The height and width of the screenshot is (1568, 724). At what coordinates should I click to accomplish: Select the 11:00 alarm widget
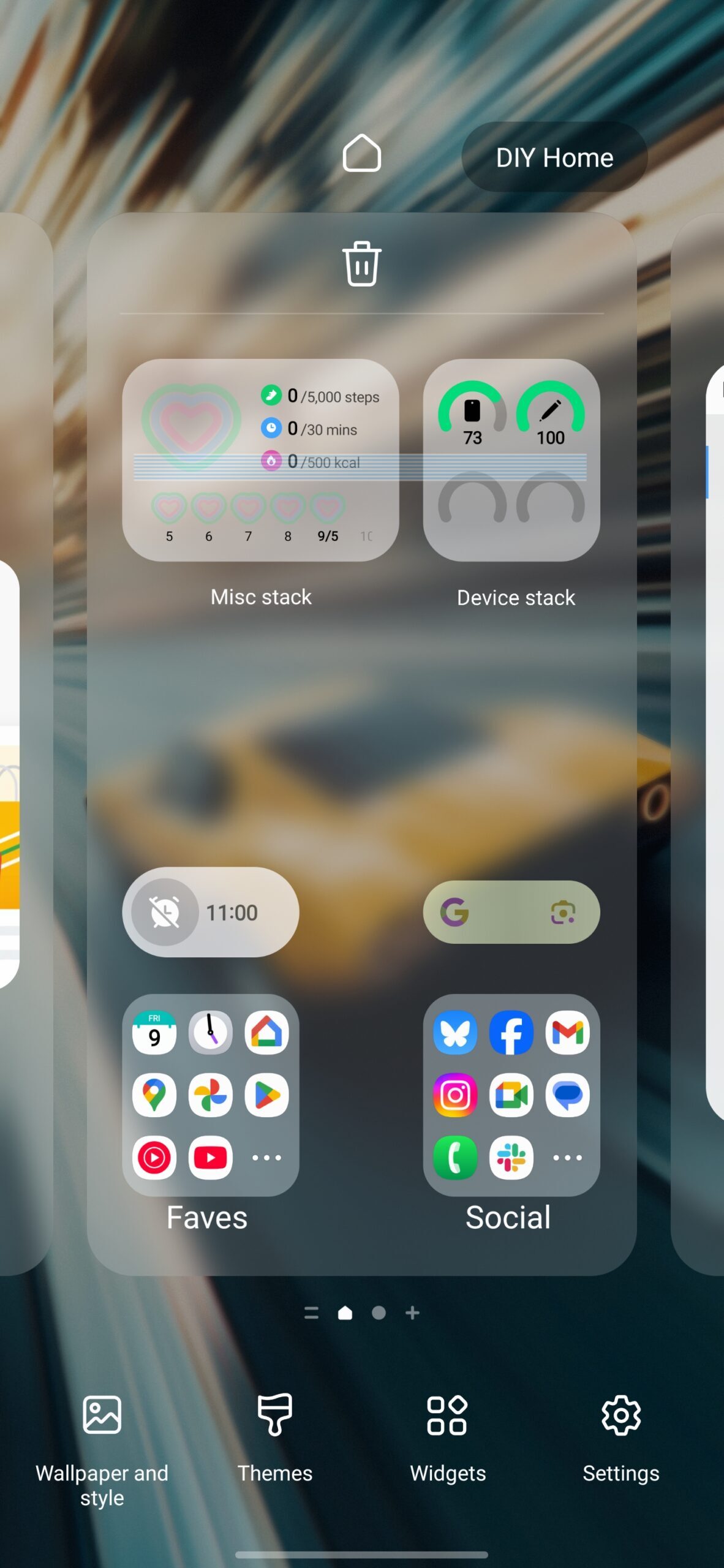[x=210, y=912]
